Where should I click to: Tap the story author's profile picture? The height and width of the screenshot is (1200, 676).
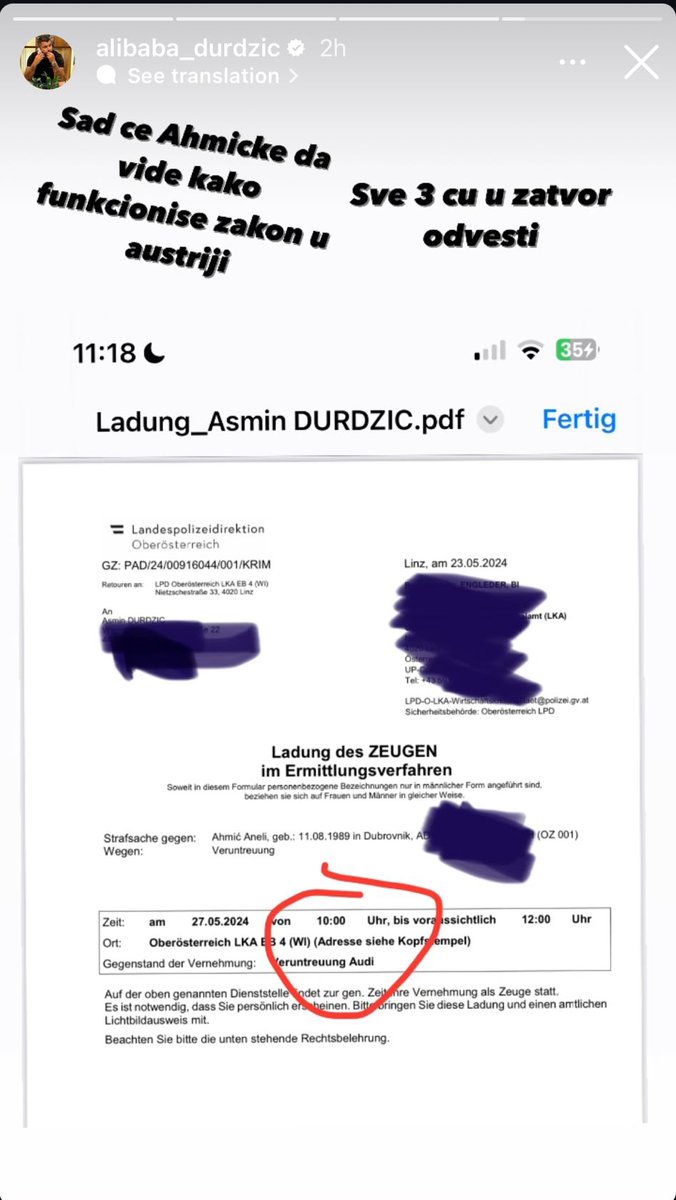click(x=48, y=61)
